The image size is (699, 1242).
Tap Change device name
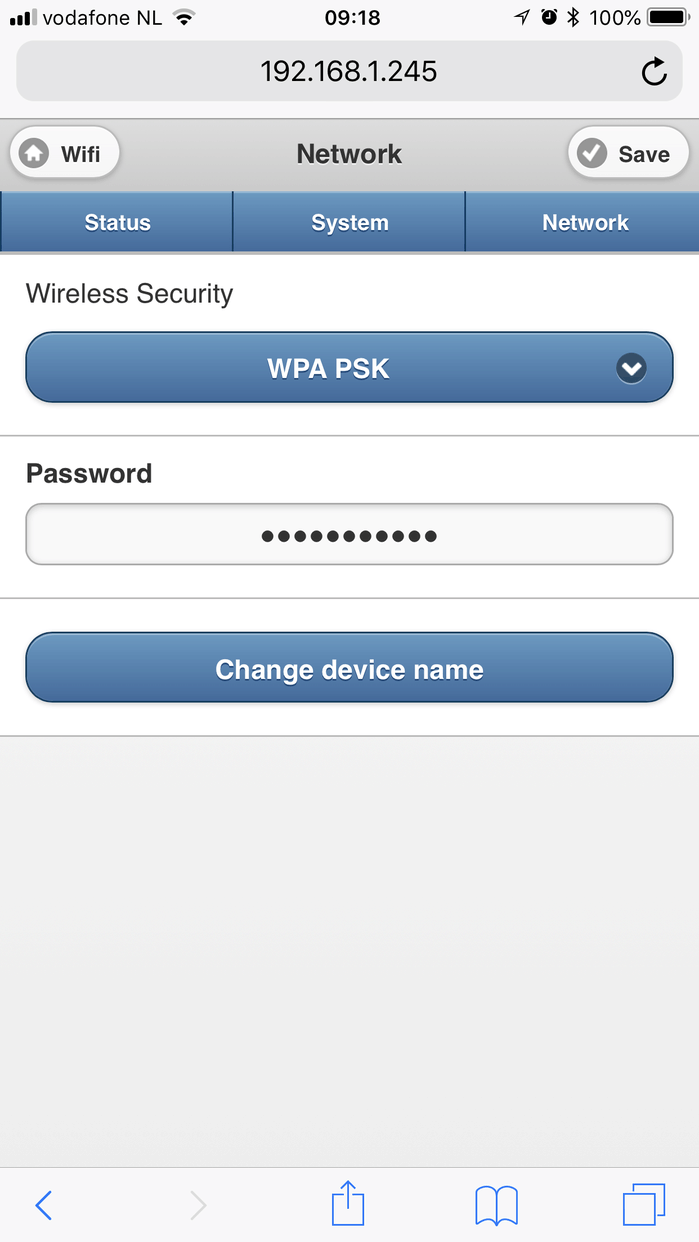click(349, 669)
